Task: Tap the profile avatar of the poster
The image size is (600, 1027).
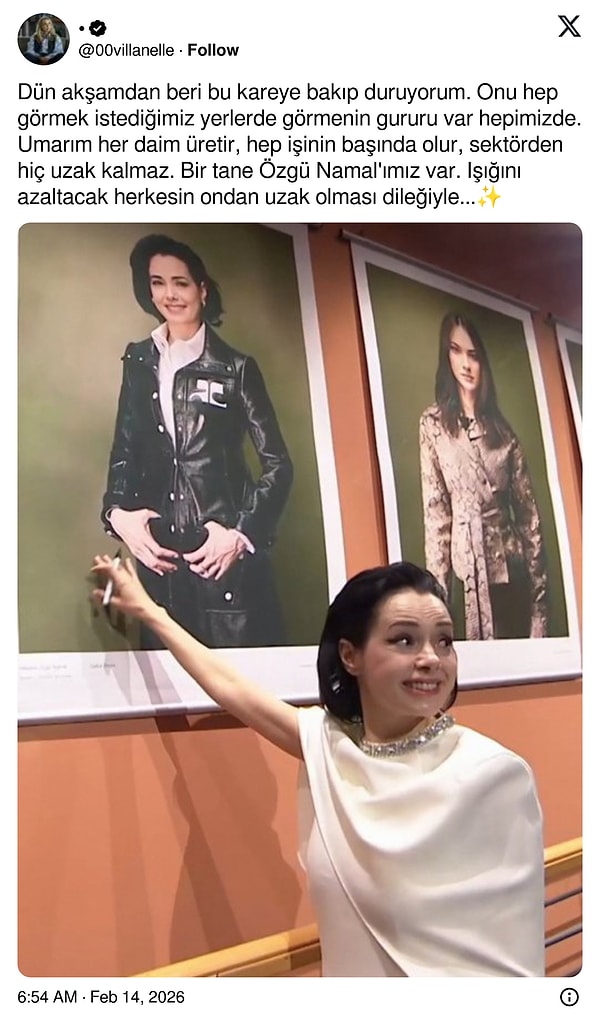Action: (x=43, y=39)
